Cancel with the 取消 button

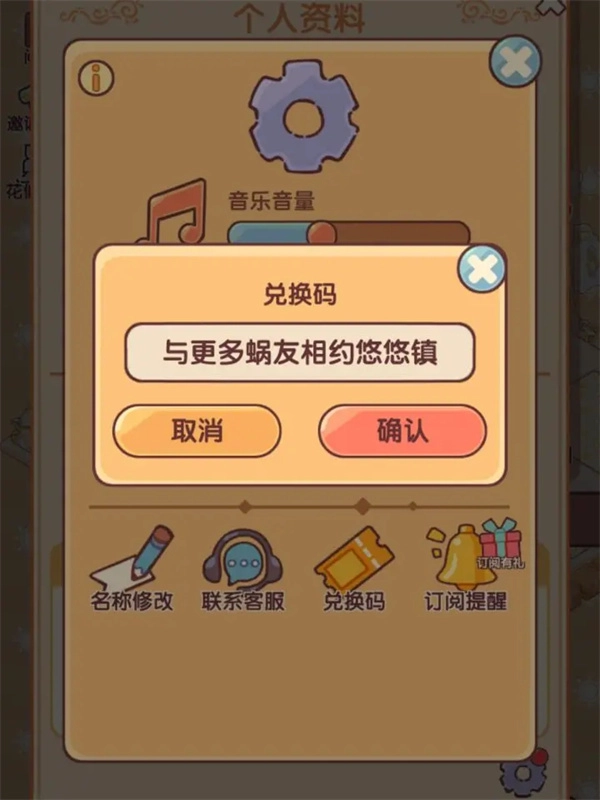(x=197, y=431)
